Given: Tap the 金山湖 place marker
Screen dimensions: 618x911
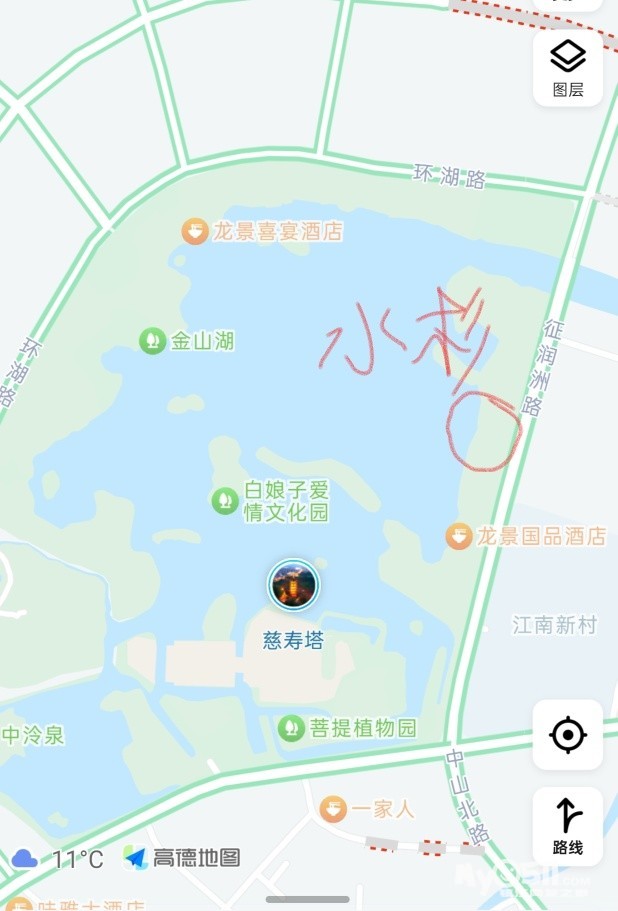Looking at the screenshot, I should pos(153,341).
